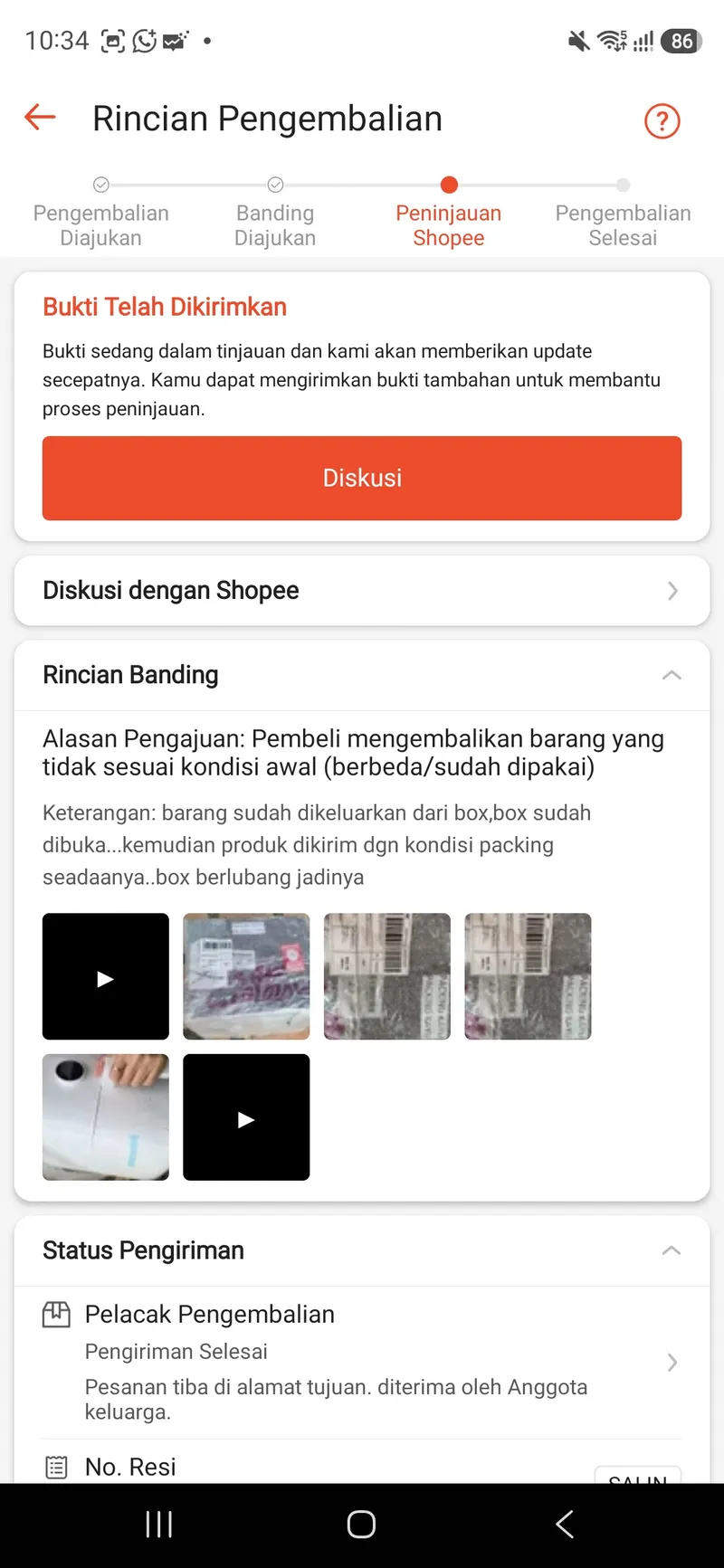This screenshot has height=1568, width=724.
Task: Play the second evidence video
Action: click(x=246, y=1117)
